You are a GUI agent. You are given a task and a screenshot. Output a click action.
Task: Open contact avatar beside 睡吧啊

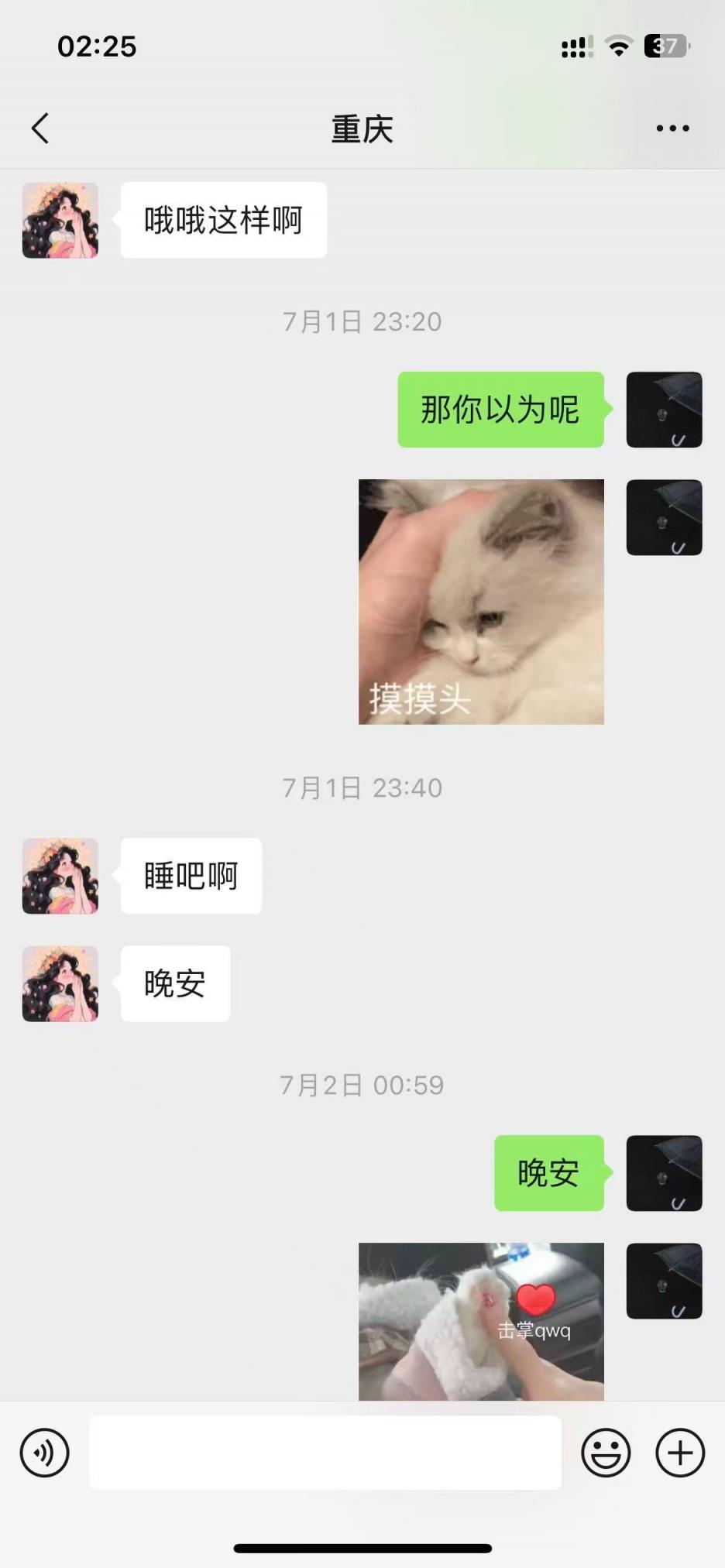click(60, 876)
